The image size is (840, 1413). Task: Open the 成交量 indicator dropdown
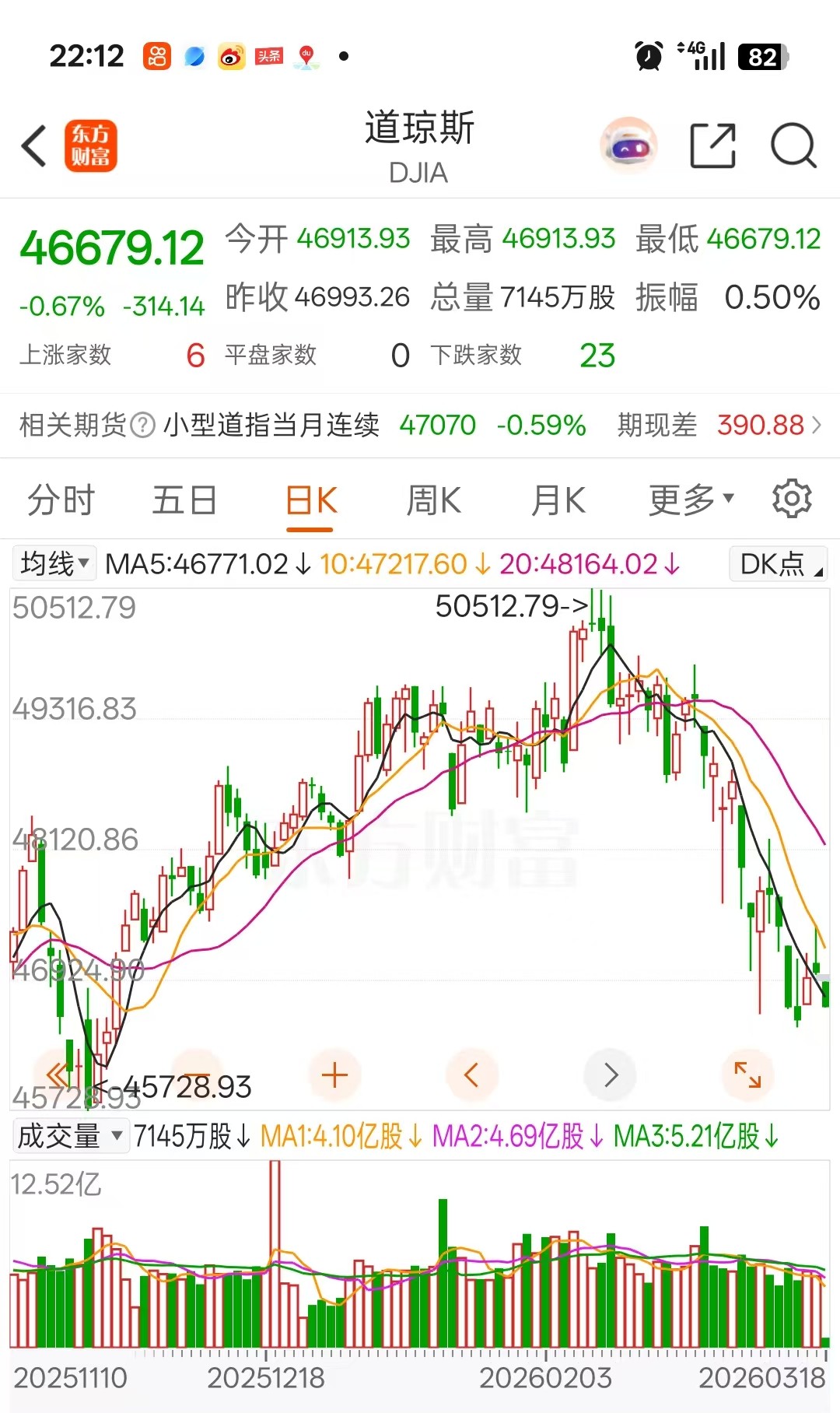(70, 1136)
